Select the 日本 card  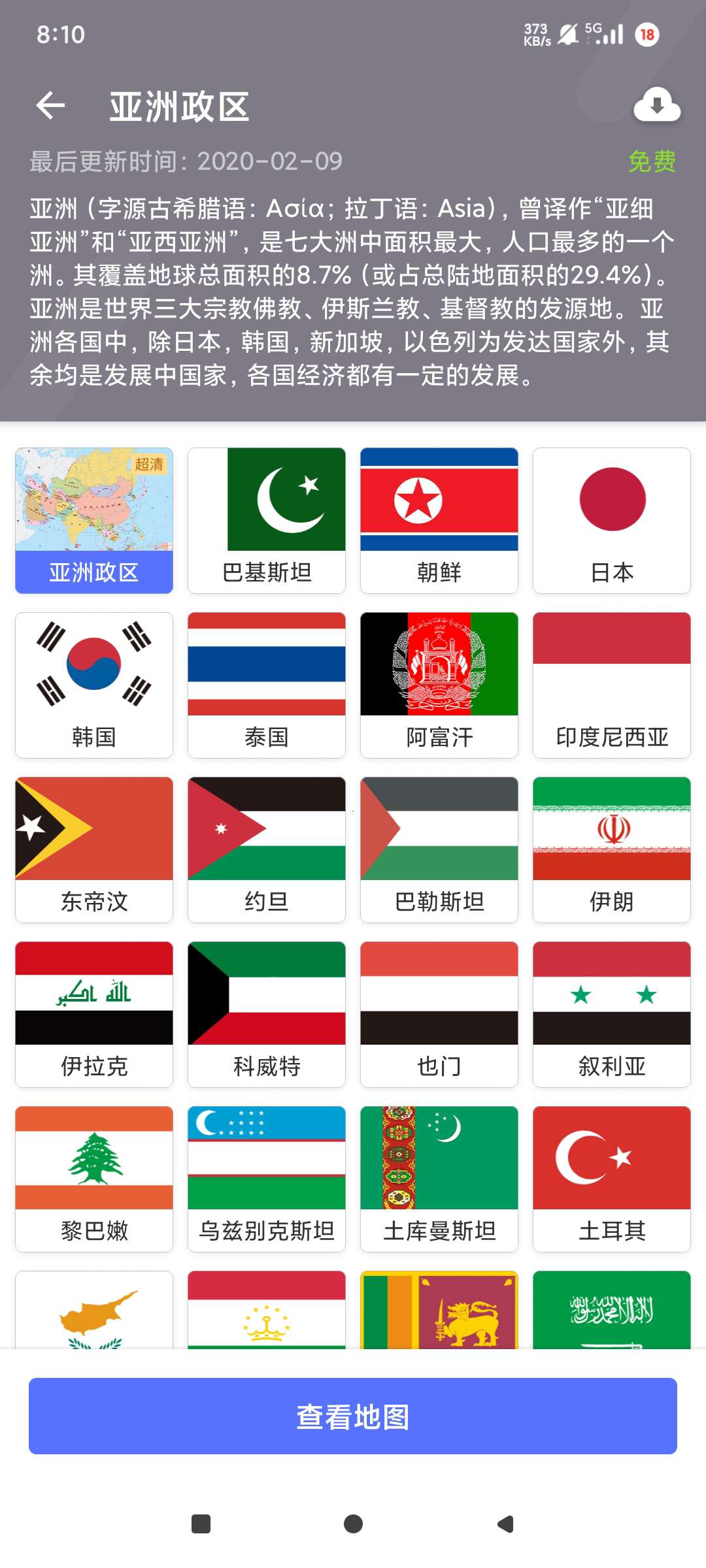tap(612, 521)
